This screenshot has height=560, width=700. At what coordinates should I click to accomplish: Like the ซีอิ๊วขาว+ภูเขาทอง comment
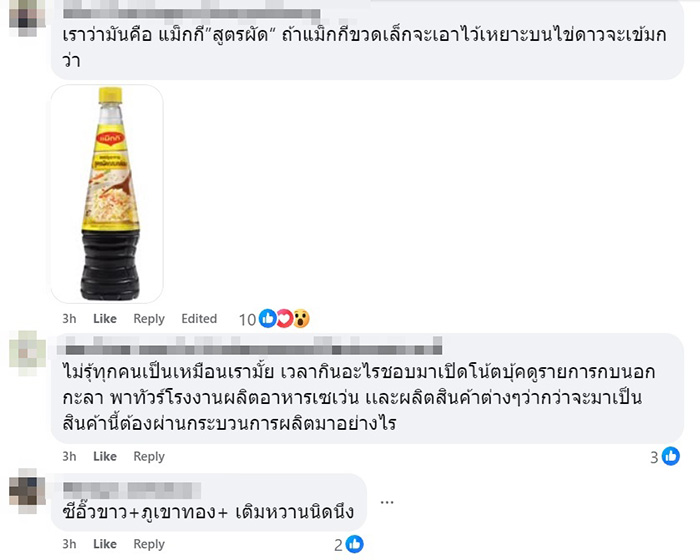click(105, 544)
